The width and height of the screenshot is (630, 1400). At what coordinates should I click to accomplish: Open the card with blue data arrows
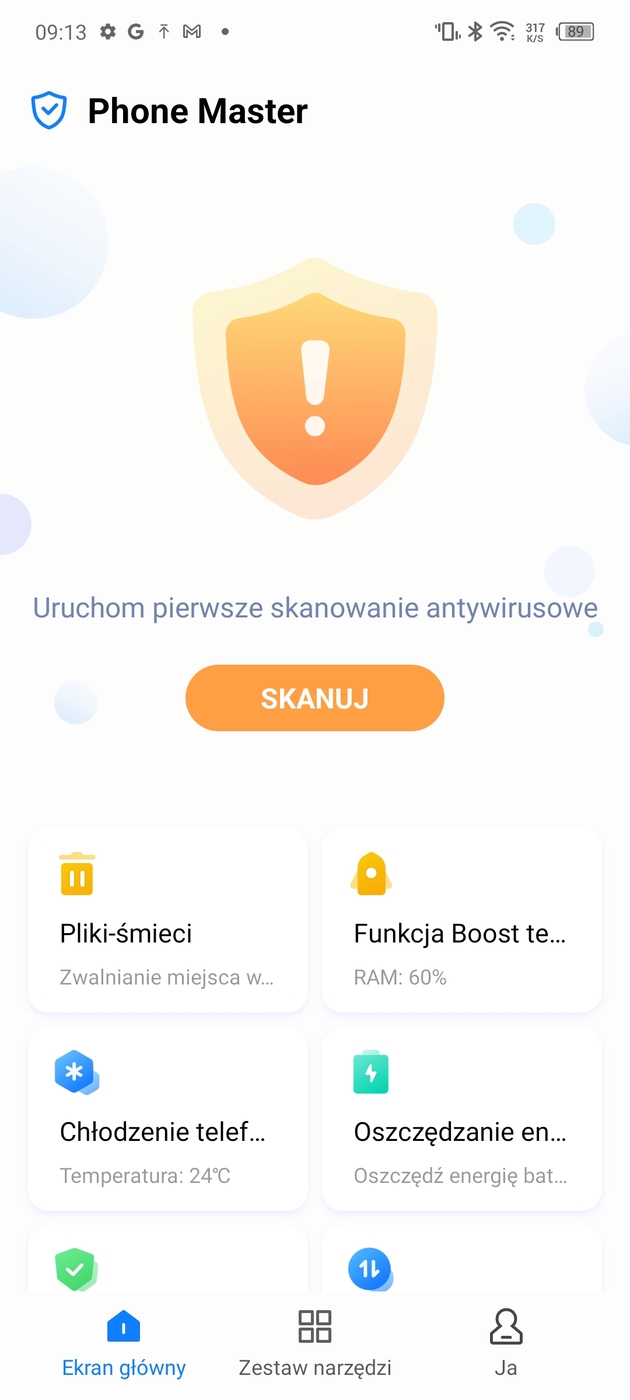click(x=461, y=1262)
